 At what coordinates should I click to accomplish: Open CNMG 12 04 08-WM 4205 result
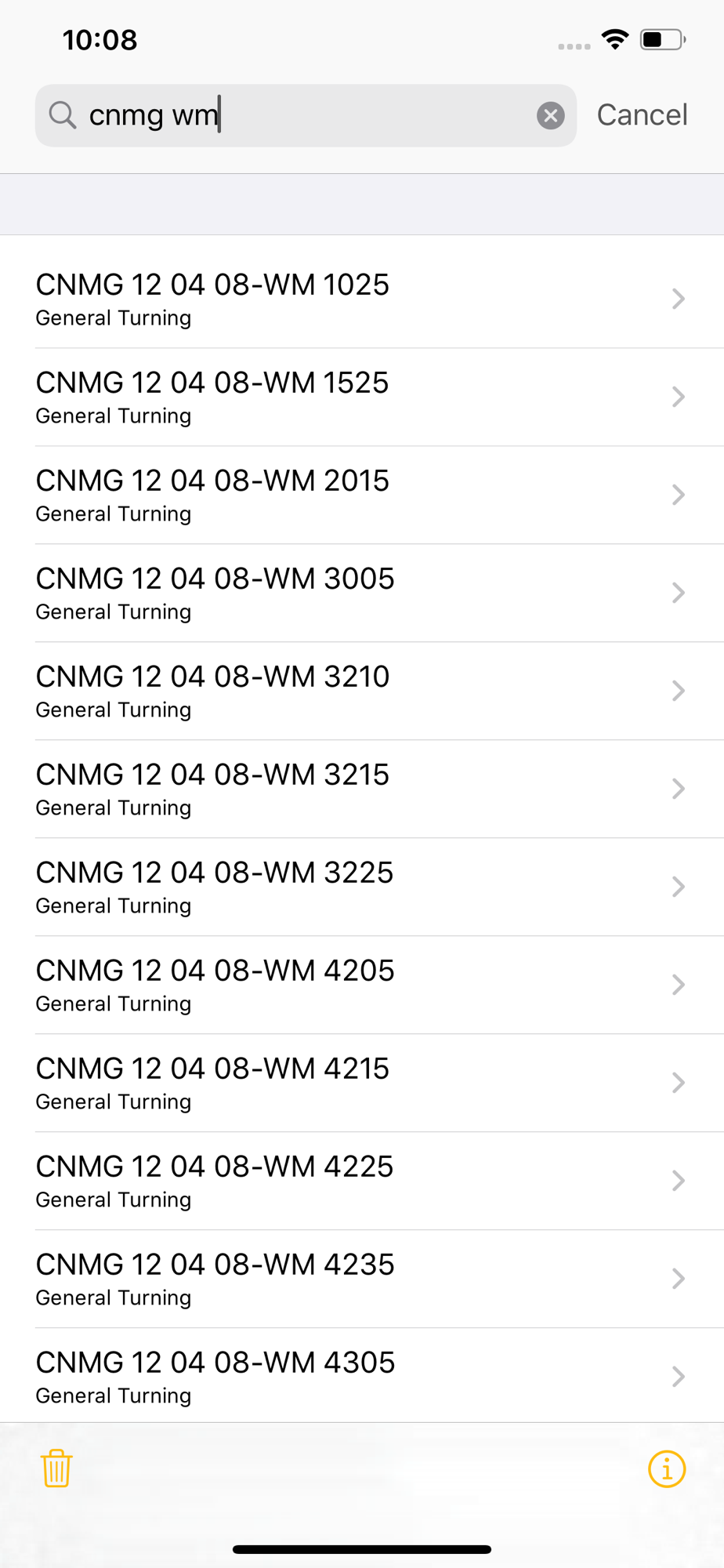pyautogui.click(x=360, y=985)
